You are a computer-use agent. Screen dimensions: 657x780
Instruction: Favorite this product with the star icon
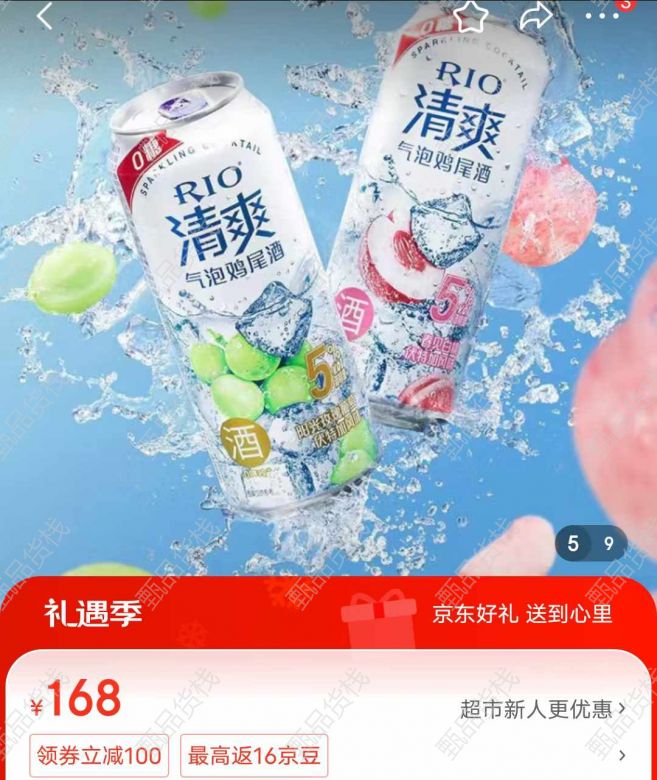(x=469, y=15)
